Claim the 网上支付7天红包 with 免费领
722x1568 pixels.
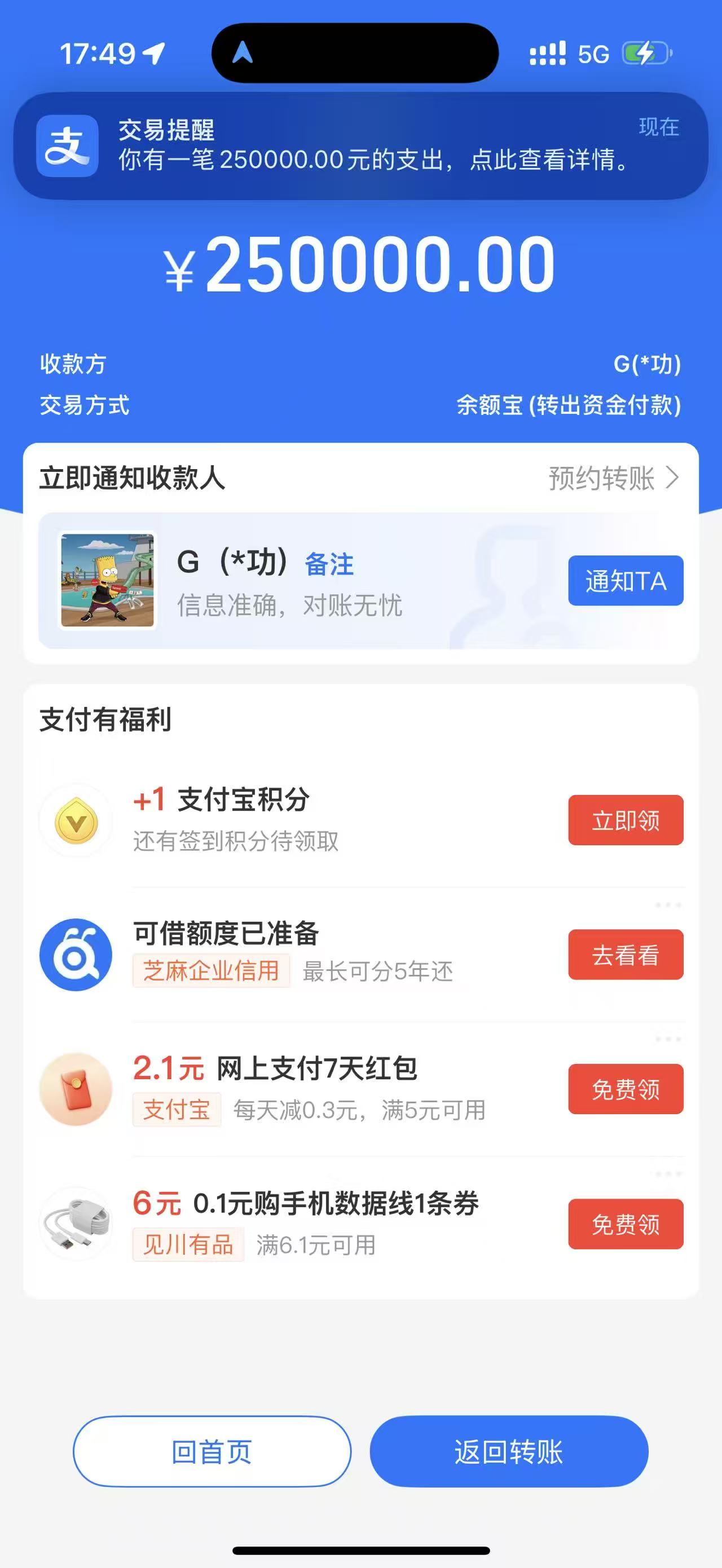pos(625,1089)
